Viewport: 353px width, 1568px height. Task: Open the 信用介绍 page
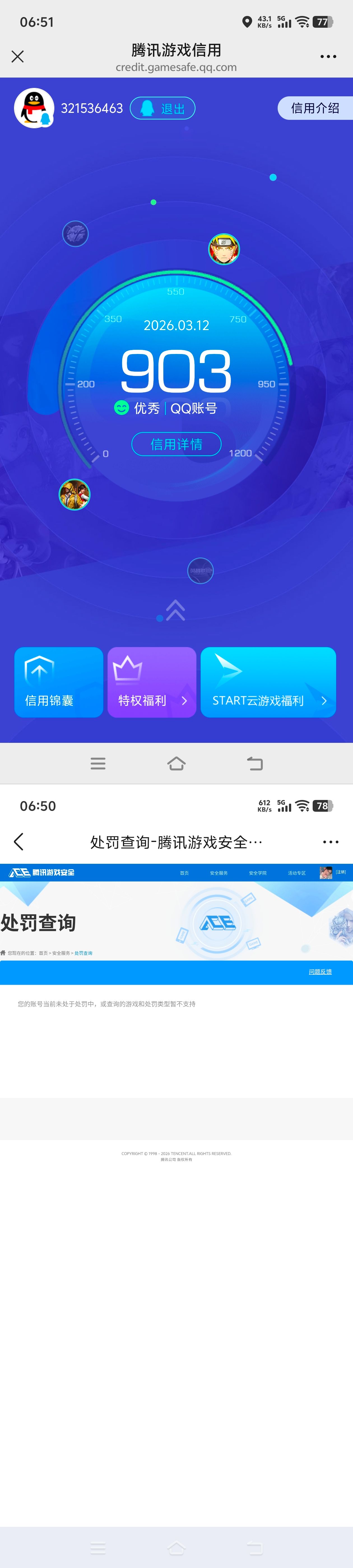[x=315, y=108]
